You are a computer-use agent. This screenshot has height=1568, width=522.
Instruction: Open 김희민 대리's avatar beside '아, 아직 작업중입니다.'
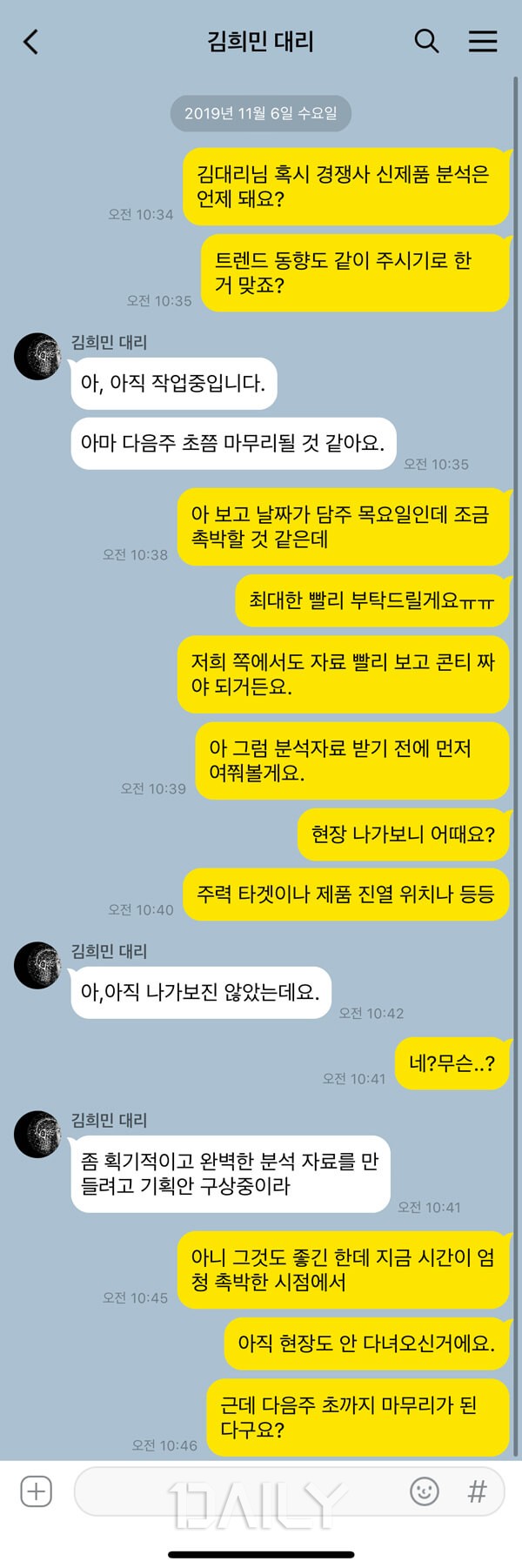[37, 356]
